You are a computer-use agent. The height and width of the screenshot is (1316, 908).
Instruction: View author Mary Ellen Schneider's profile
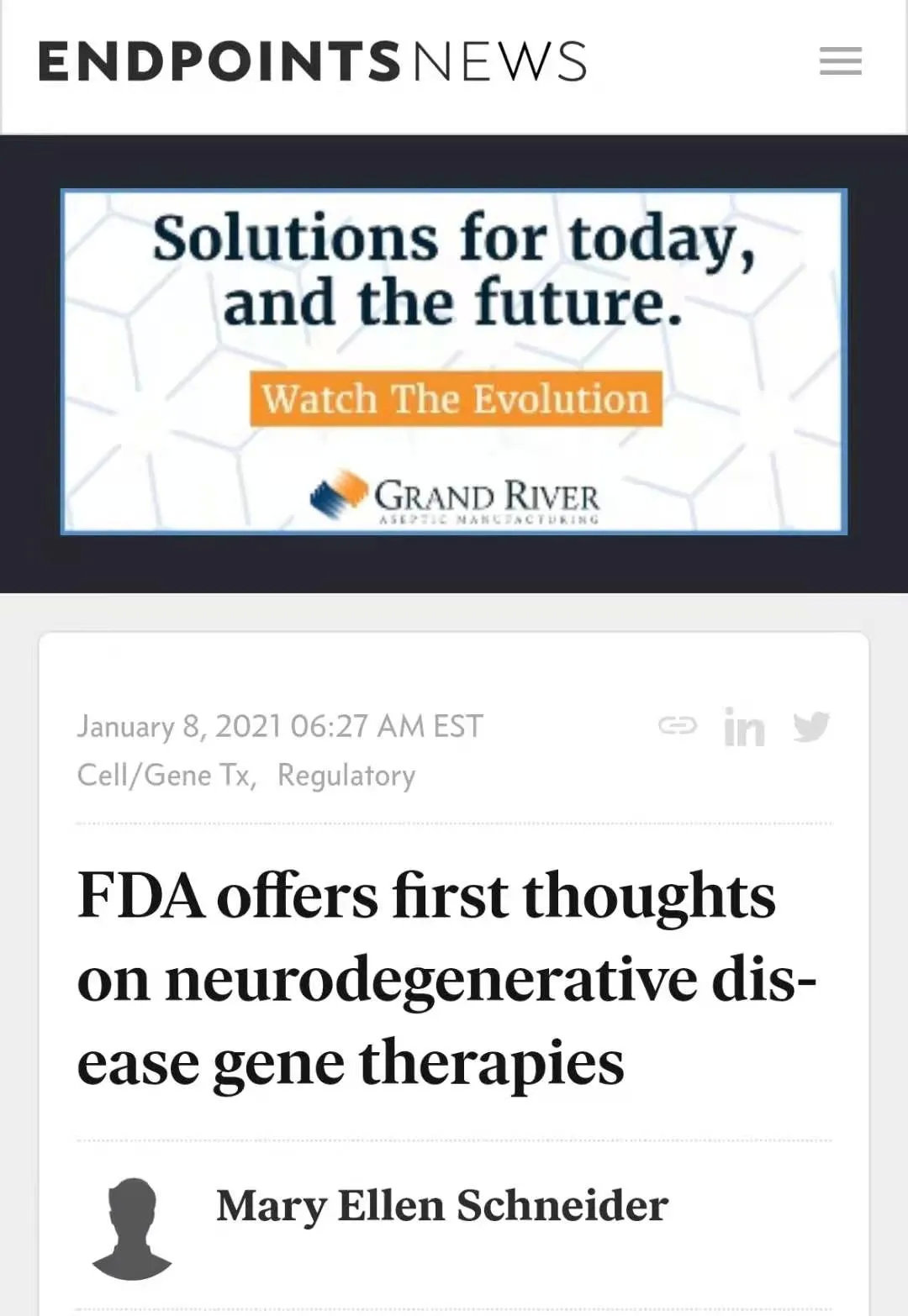[441, 1205]
